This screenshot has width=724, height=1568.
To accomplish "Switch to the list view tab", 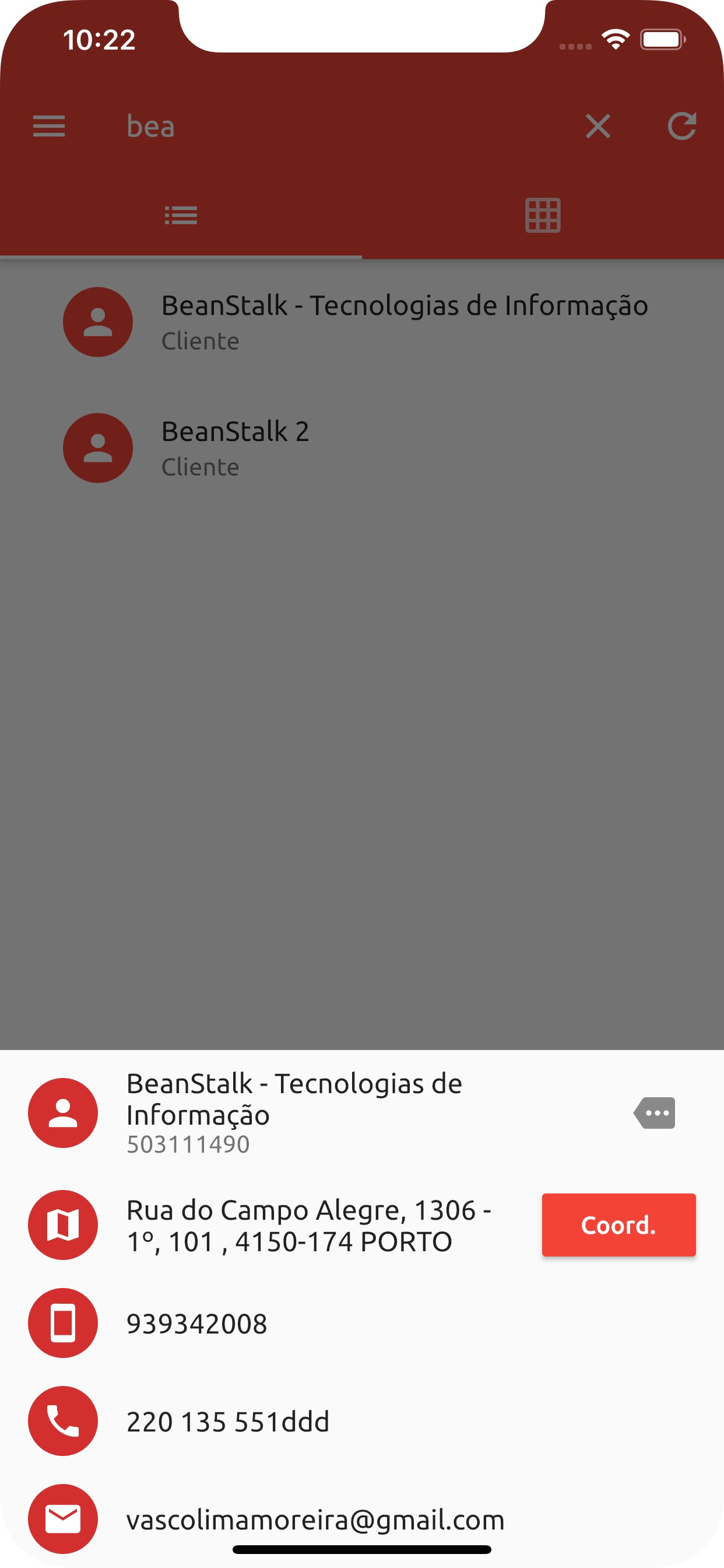I will [x=181, y=215].
